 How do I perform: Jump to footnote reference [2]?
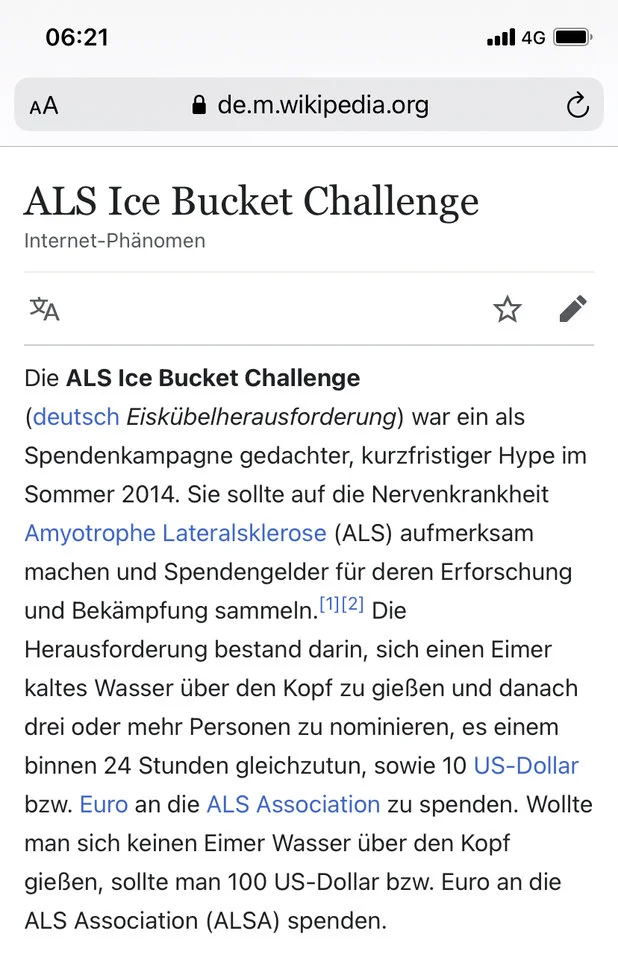coord(351,604)
